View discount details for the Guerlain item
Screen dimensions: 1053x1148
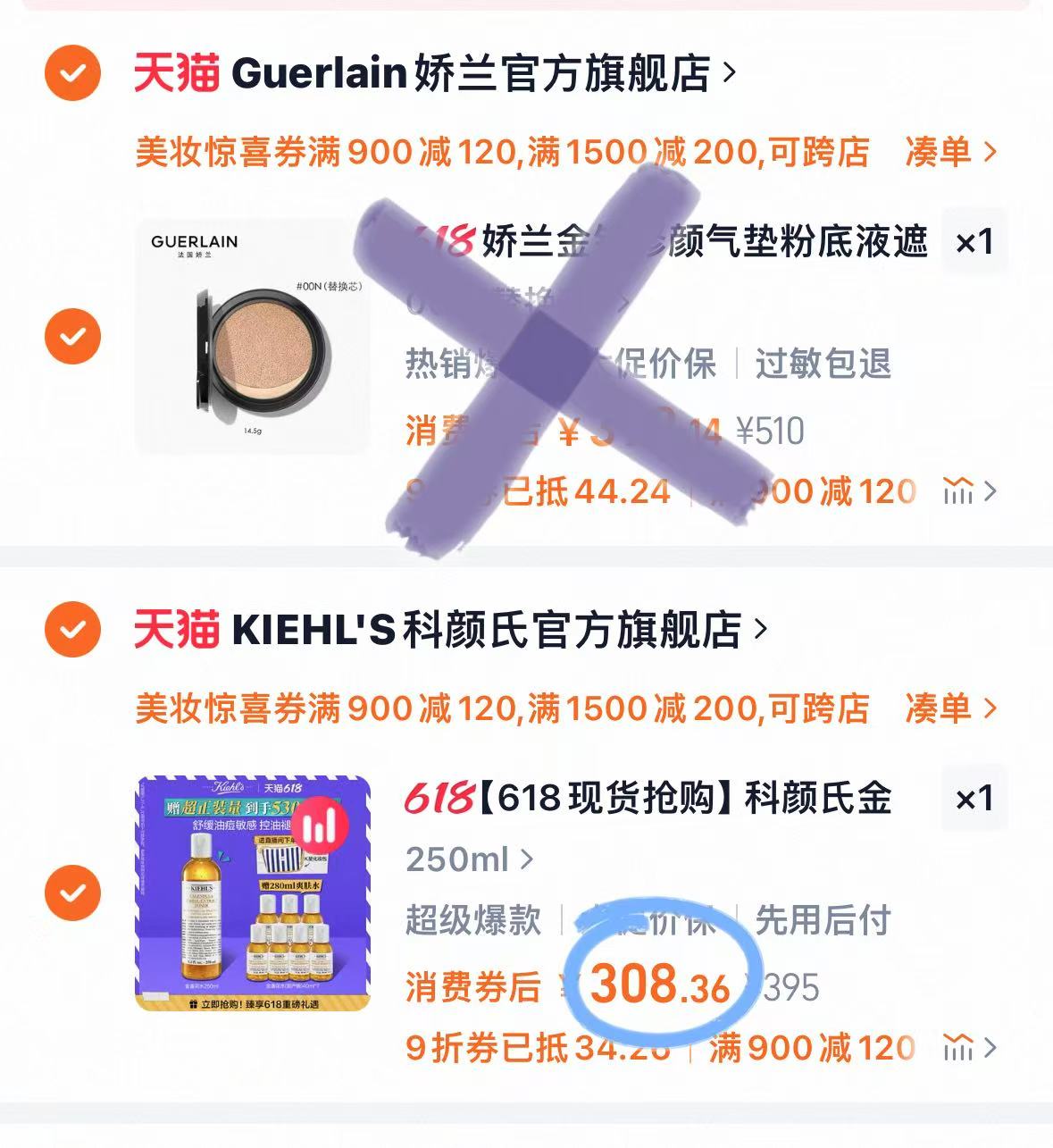click(969, 491)
